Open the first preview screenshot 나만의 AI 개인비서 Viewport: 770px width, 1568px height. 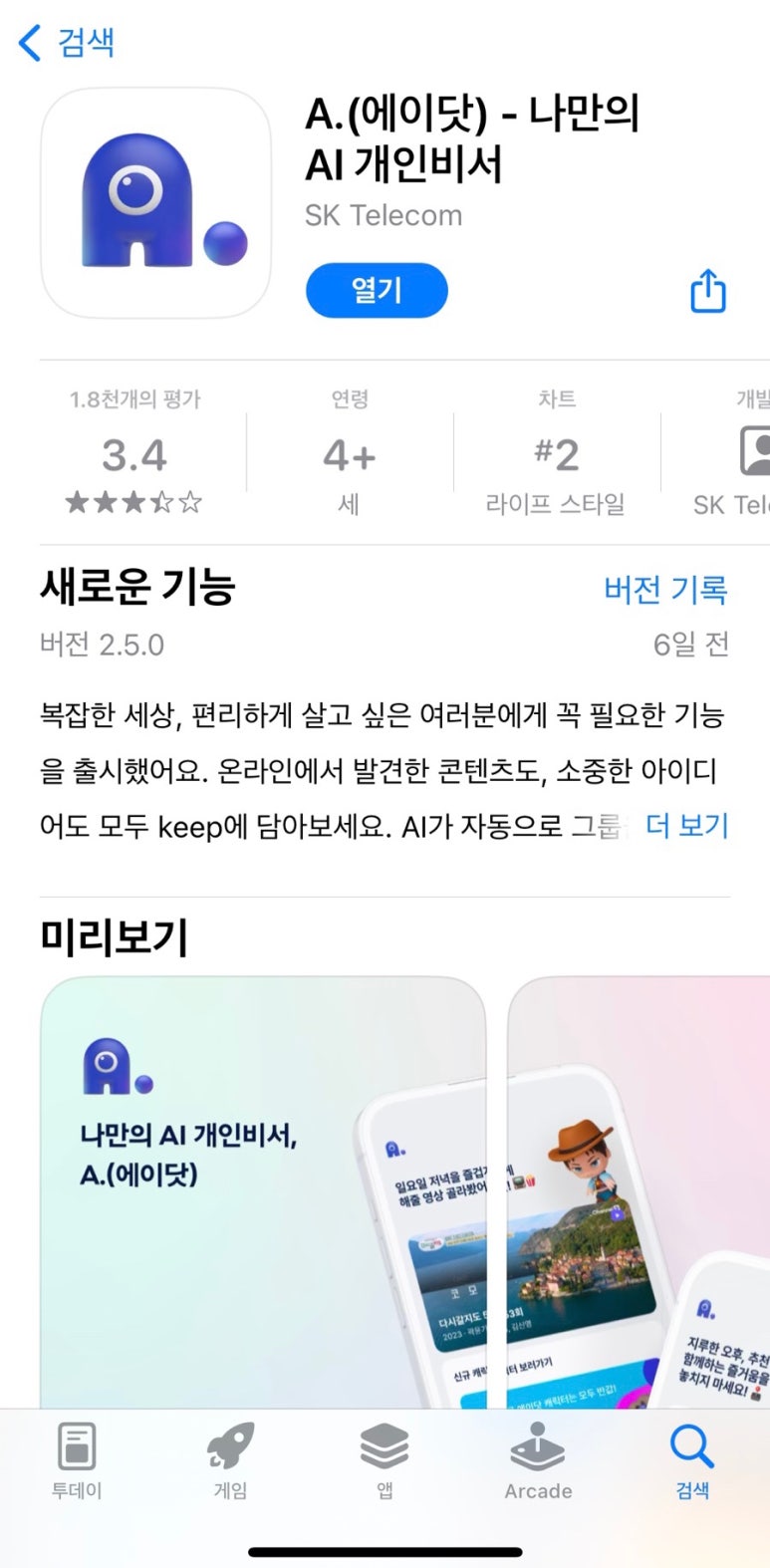pyautogui.click(x=263, y=1192)
